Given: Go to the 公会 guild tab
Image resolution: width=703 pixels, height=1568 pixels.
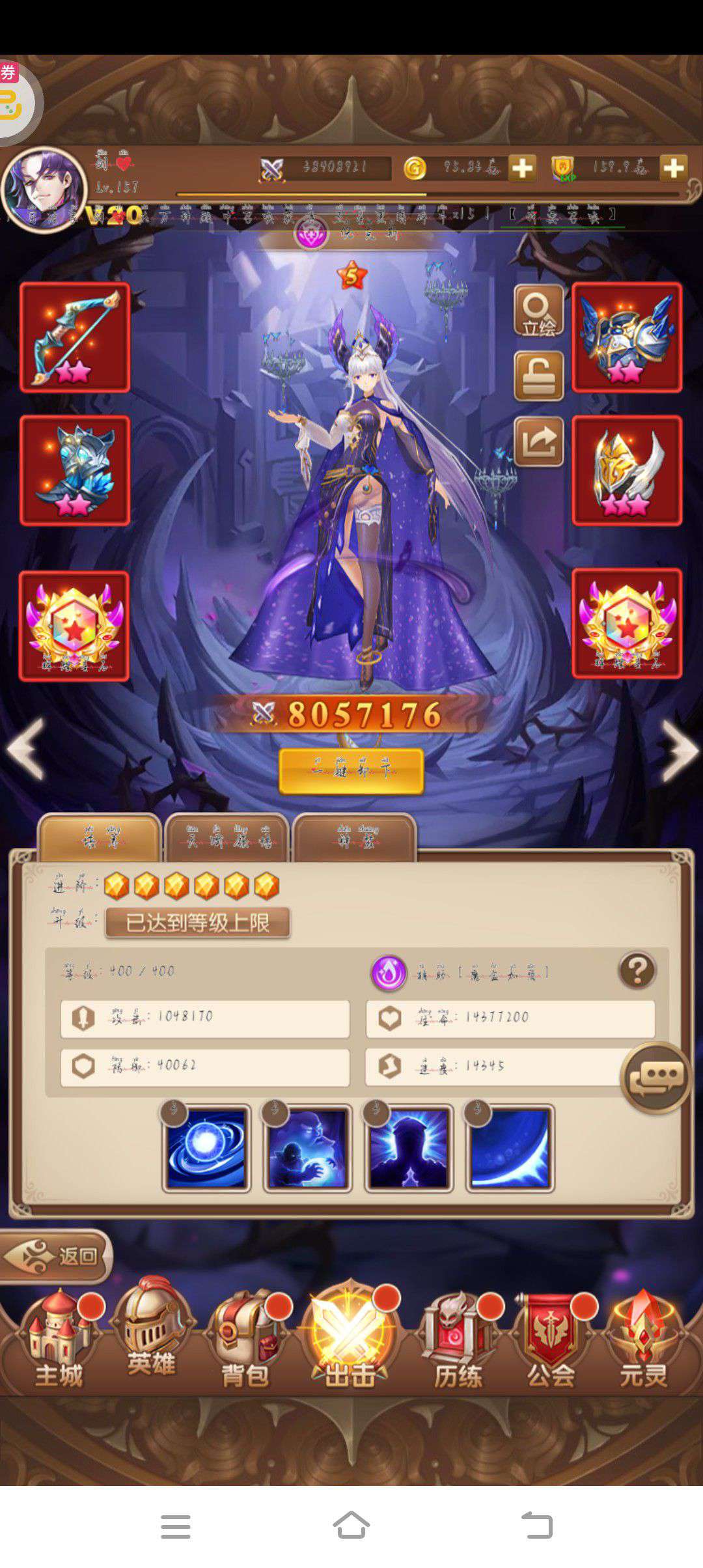Looking at the screenshot, I should [x=551, y=1340].
